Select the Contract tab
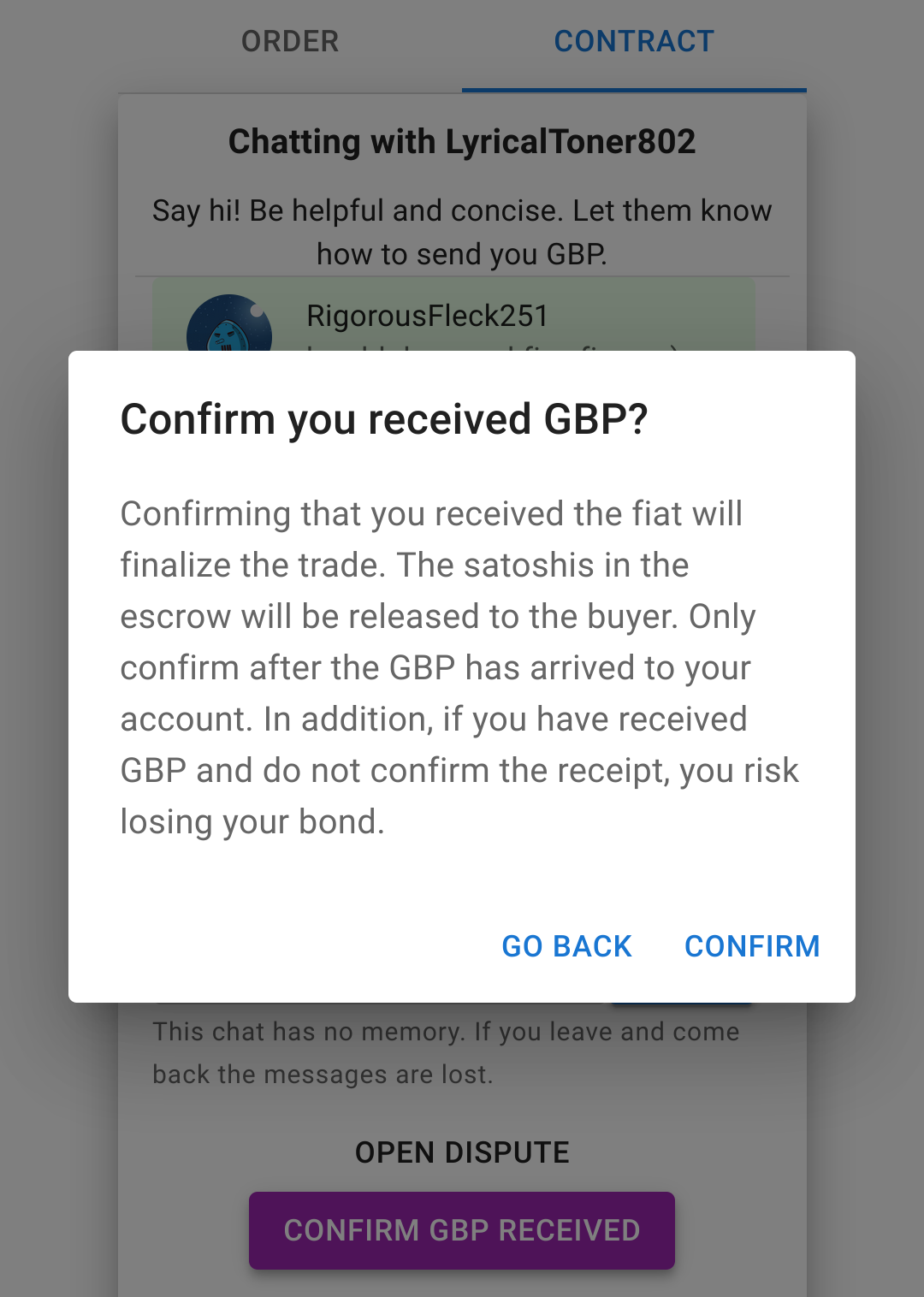 (x=634, y=41)
